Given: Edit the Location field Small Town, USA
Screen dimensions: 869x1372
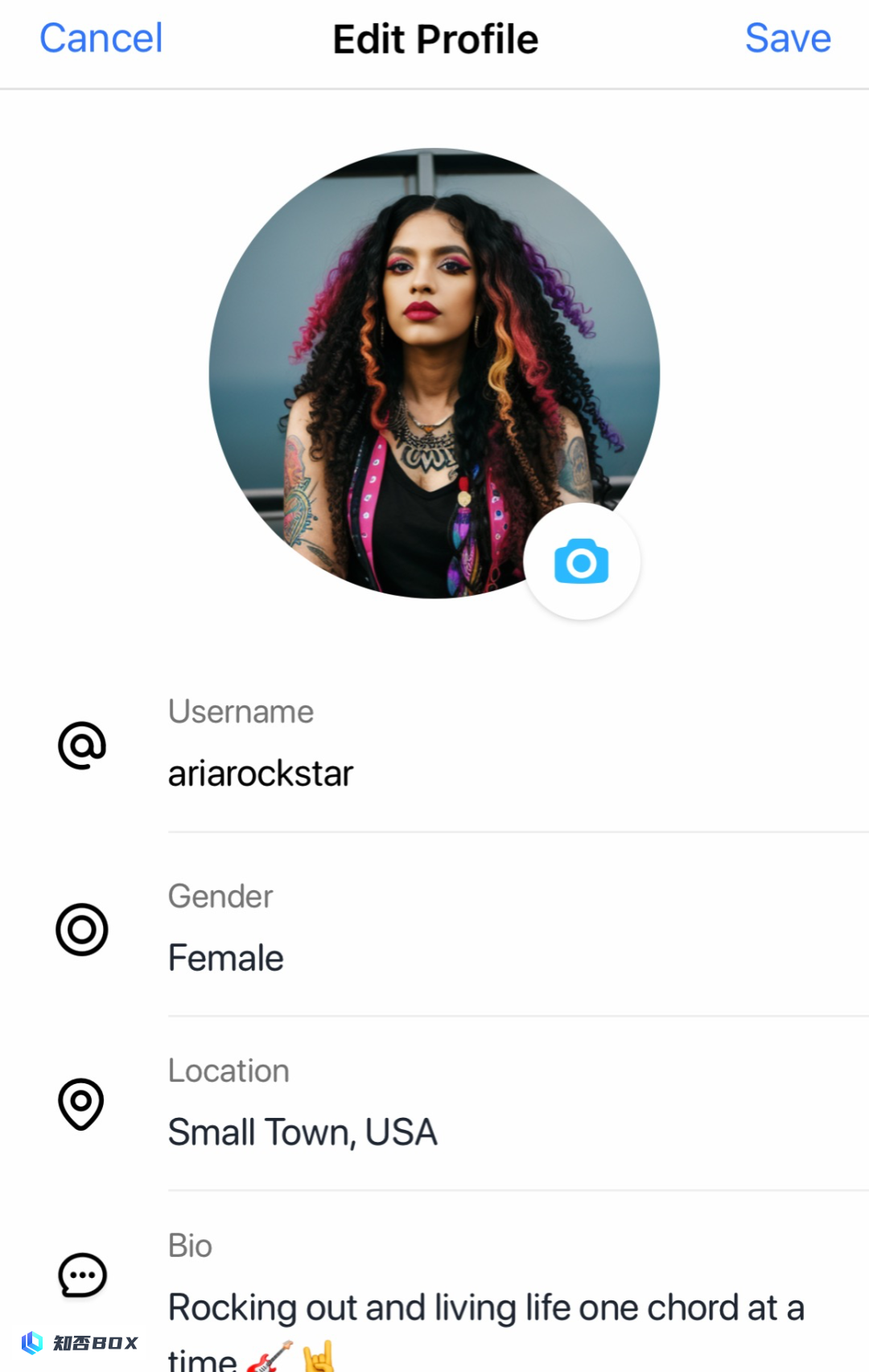Looking at the screenshot, I should click(x=303, y=1132).
